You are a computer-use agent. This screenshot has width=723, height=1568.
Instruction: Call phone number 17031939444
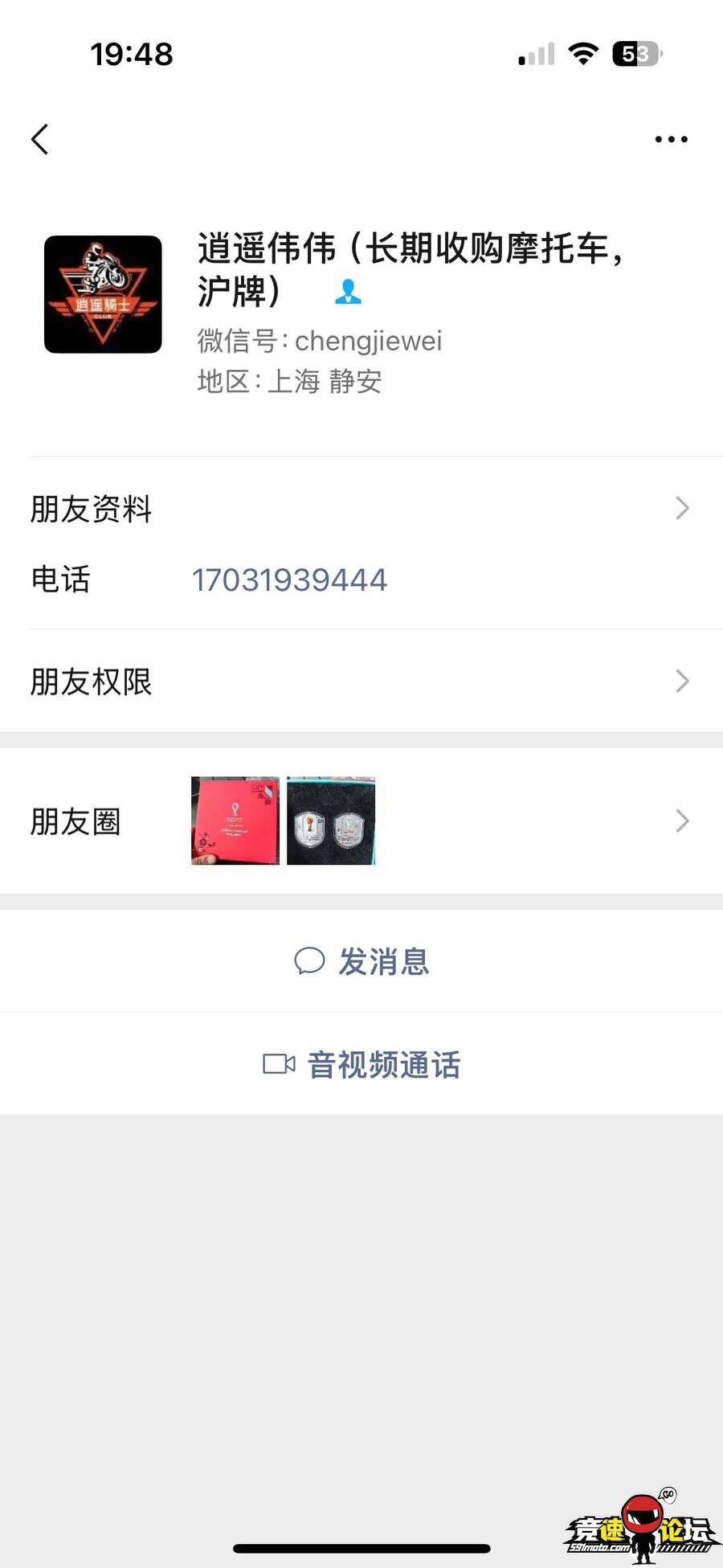(x=289, y=579)
